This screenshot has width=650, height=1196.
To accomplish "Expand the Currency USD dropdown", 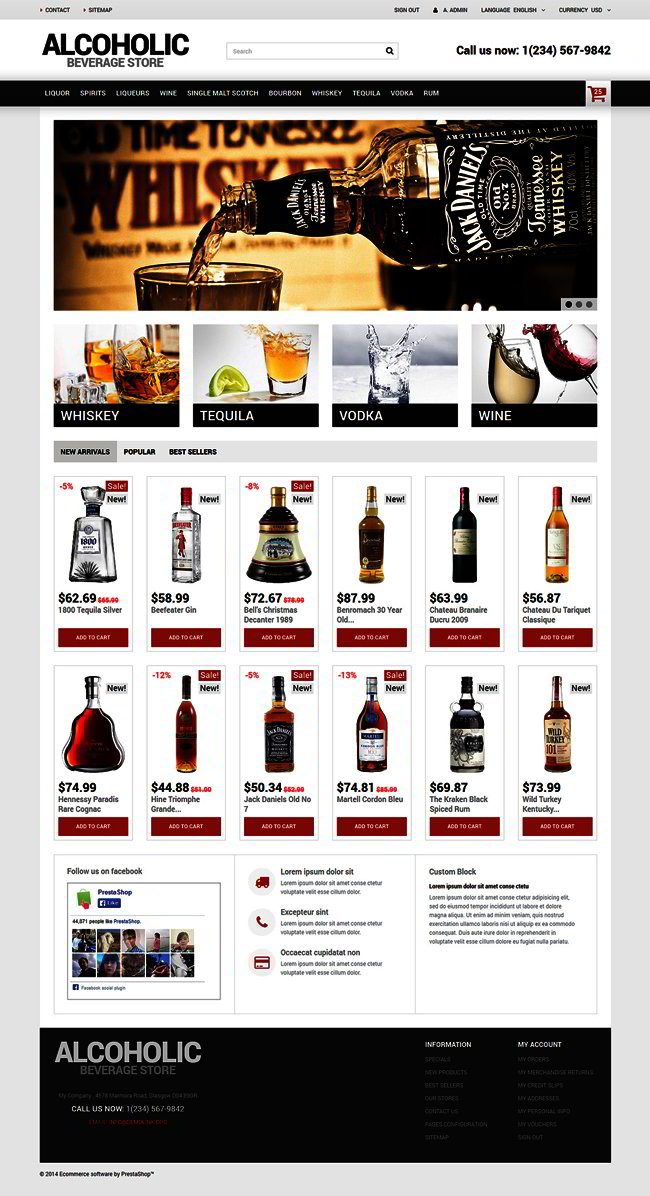I will (584, 10).
